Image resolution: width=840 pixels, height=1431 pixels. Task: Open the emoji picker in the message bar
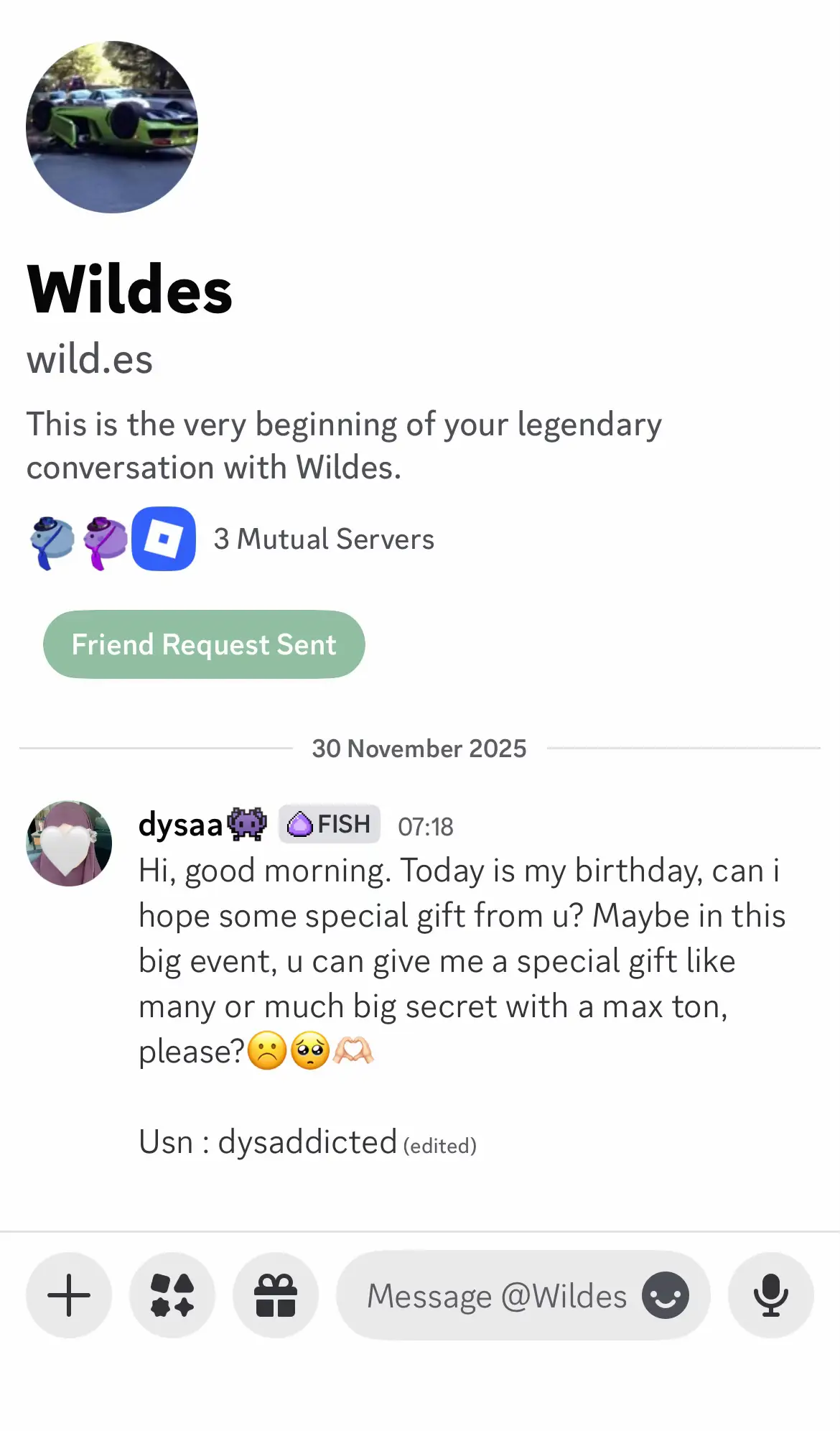point(664,1295)
